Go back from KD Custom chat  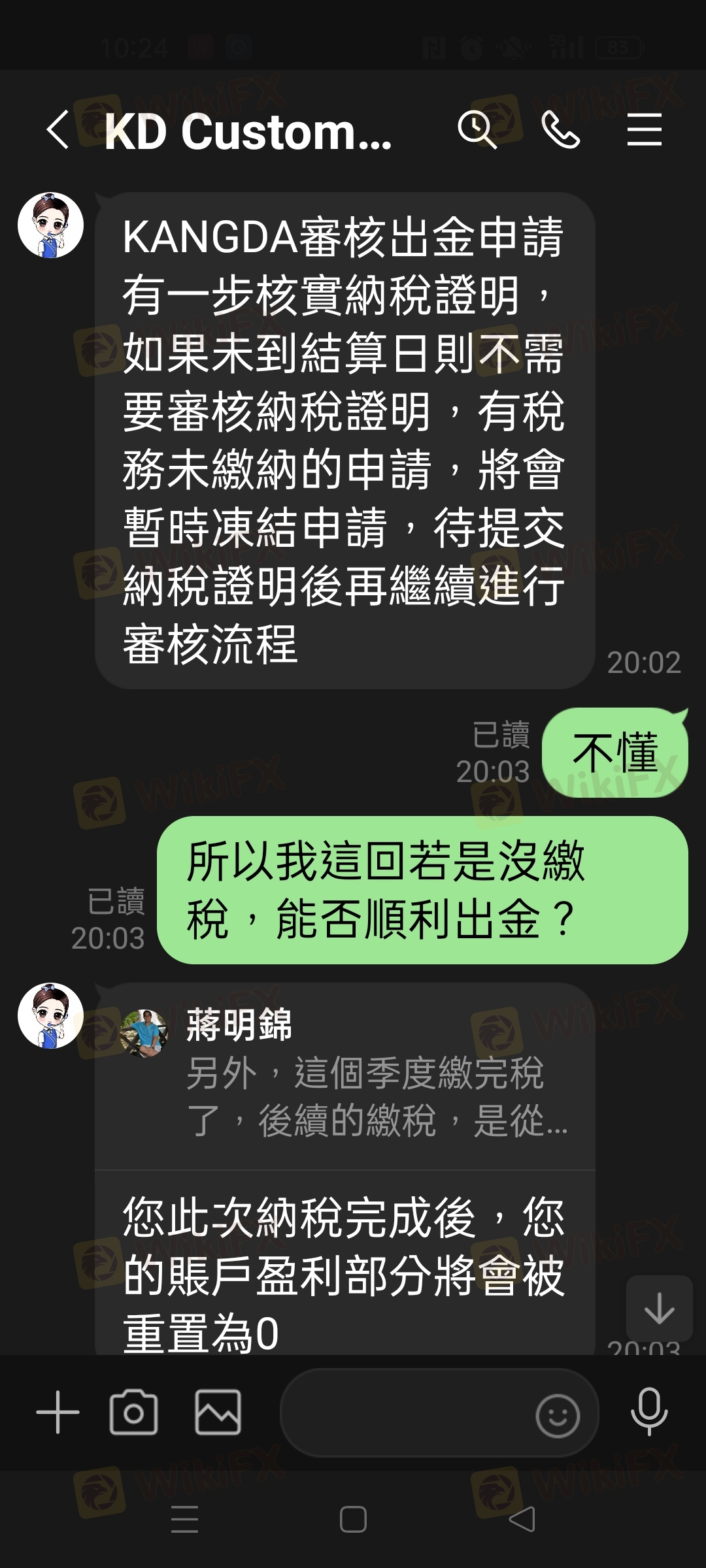tap(58, 129)
